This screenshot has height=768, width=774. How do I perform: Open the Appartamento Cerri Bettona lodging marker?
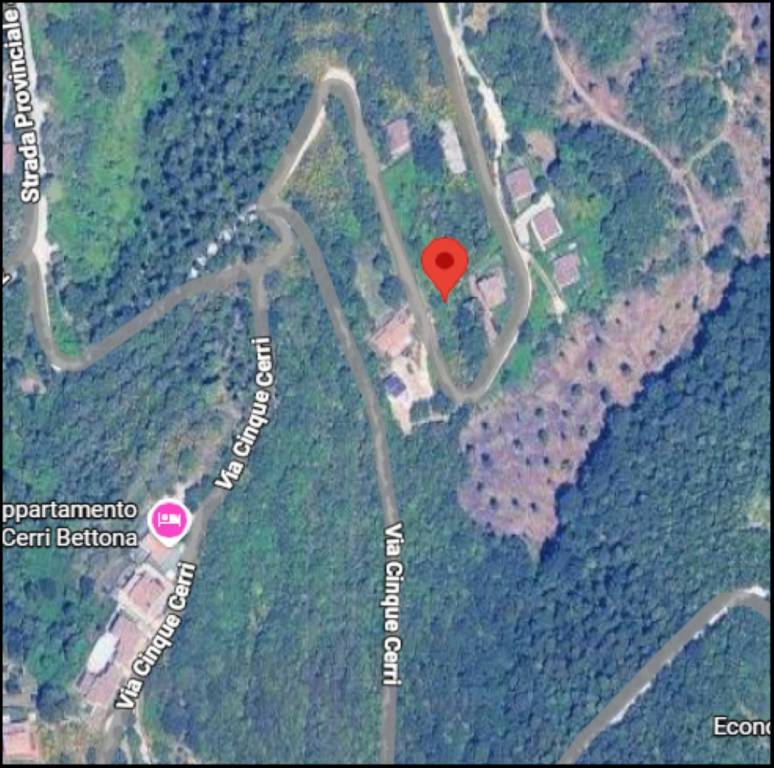click(x=169, y=520)
